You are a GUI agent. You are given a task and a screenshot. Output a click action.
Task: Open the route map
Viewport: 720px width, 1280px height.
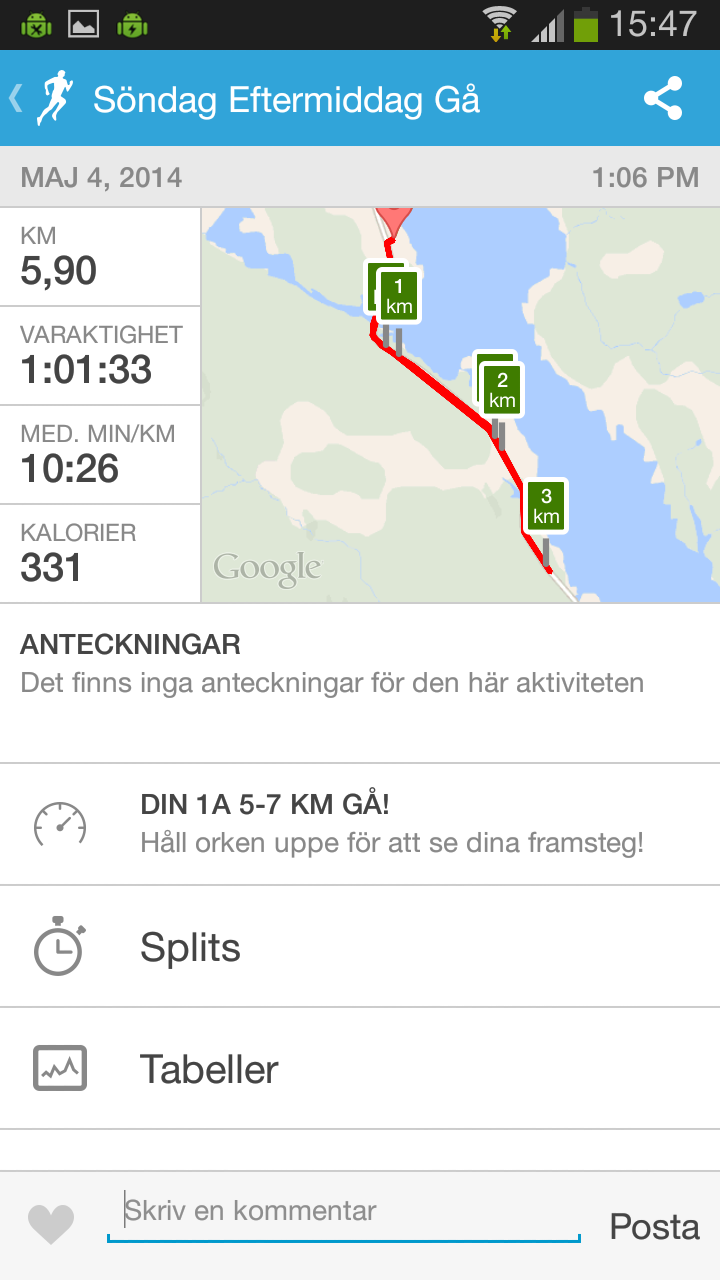[x=461, y=405]
